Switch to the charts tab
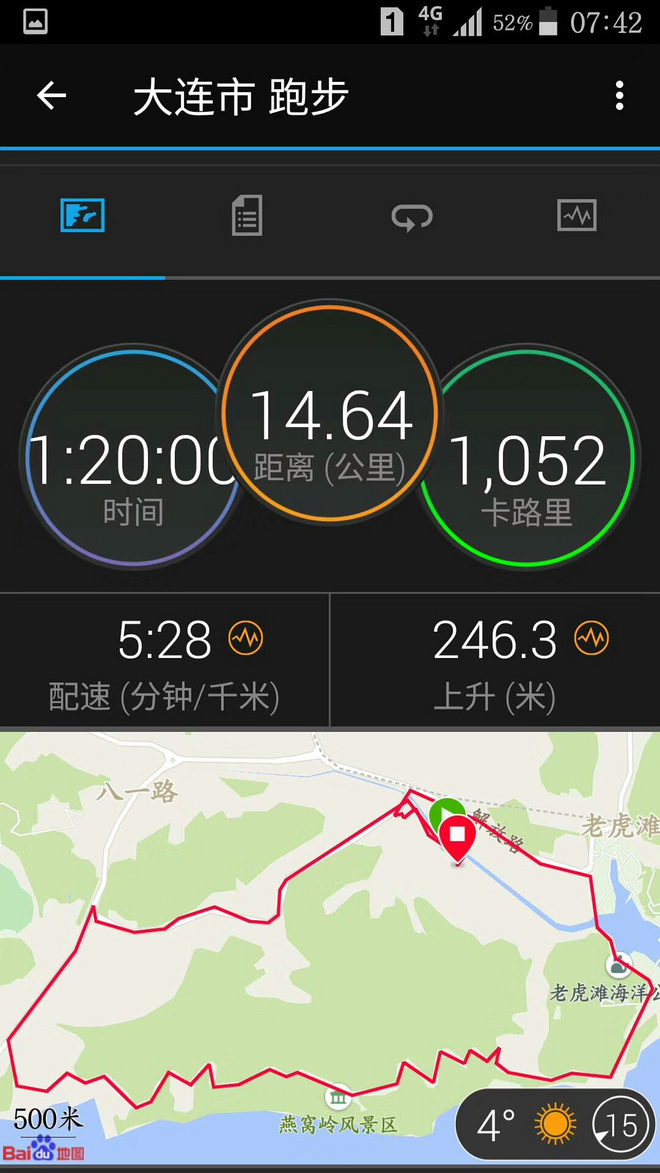 click(x=577, y=215)
